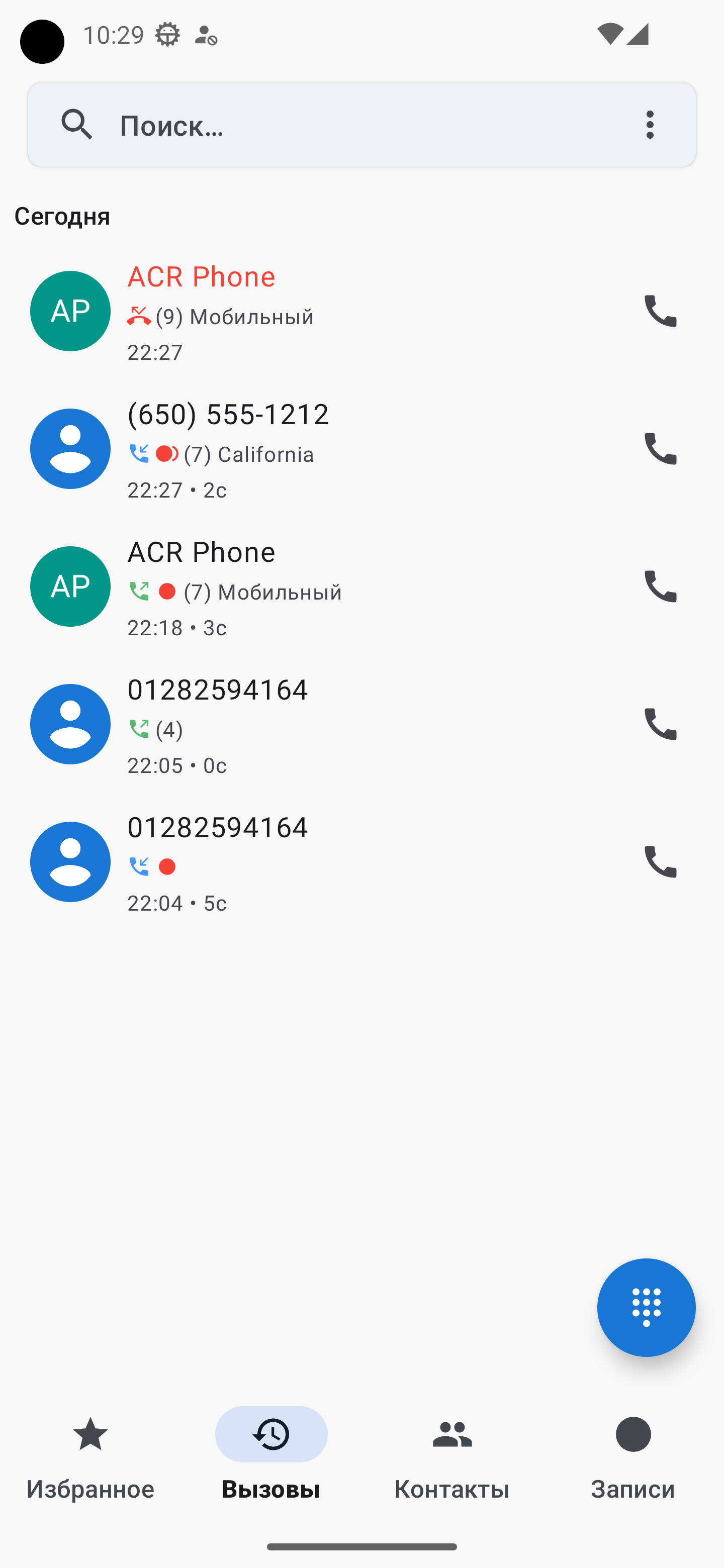This screenshot has width=724, height=1568.
Task: Call back the missed ACR Phone 22:27 entry
Action: (660, 311)
